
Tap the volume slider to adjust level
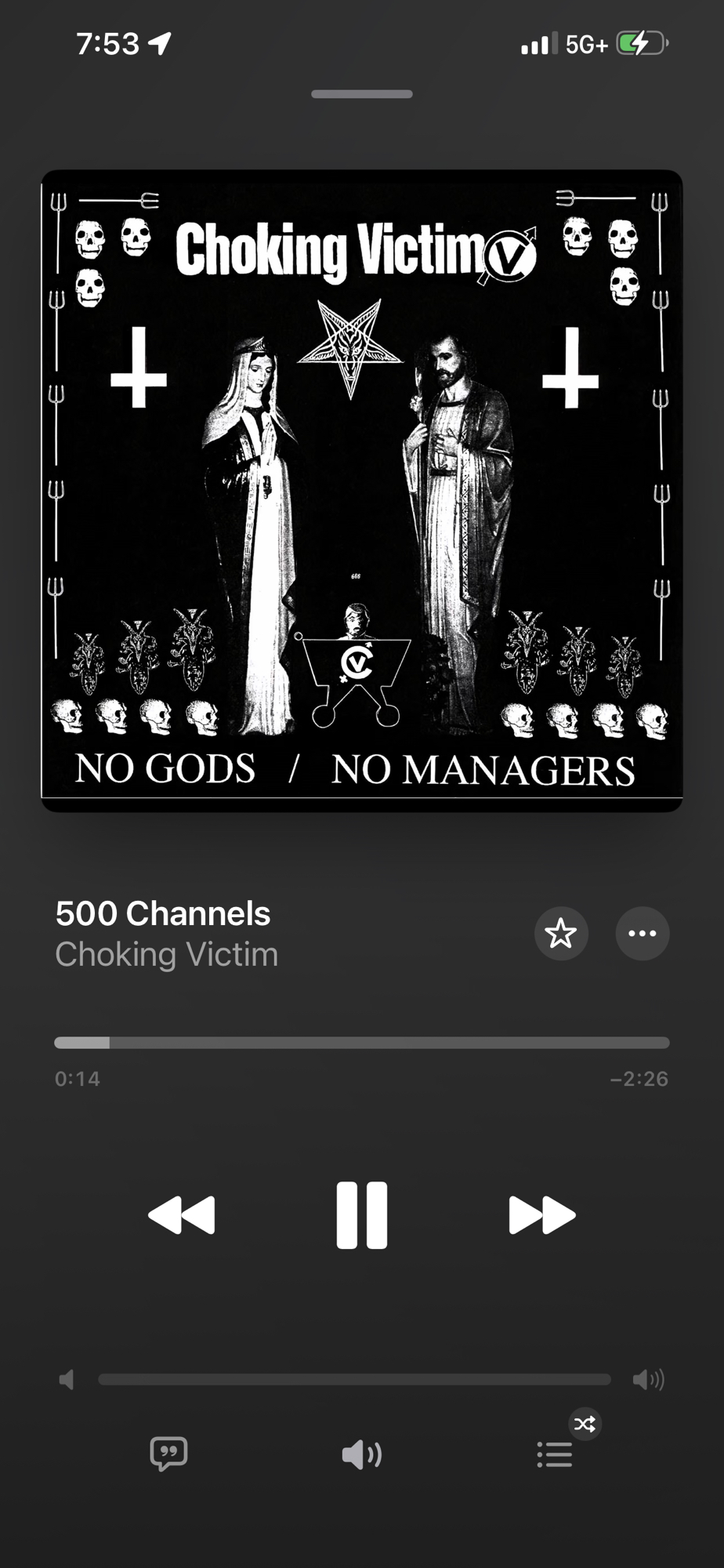click(x=354, y=1379)
